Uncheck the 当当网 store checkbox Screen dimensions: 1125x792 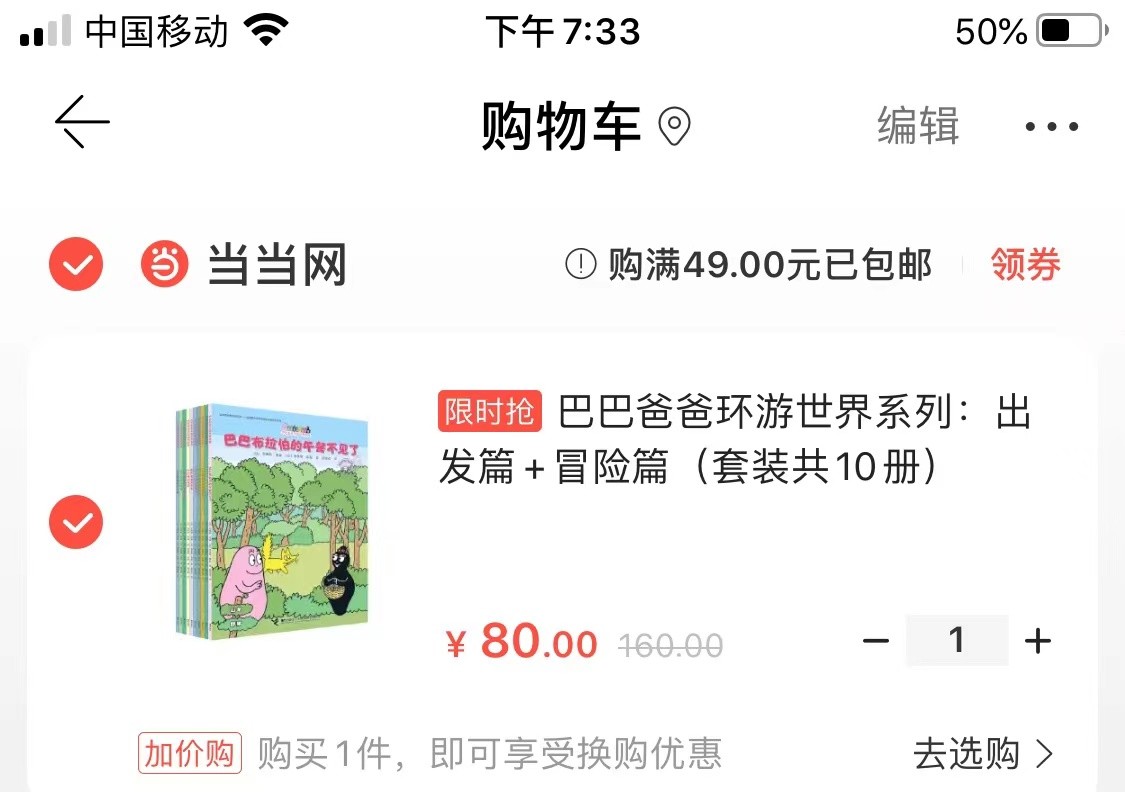(x=76, y=265)
